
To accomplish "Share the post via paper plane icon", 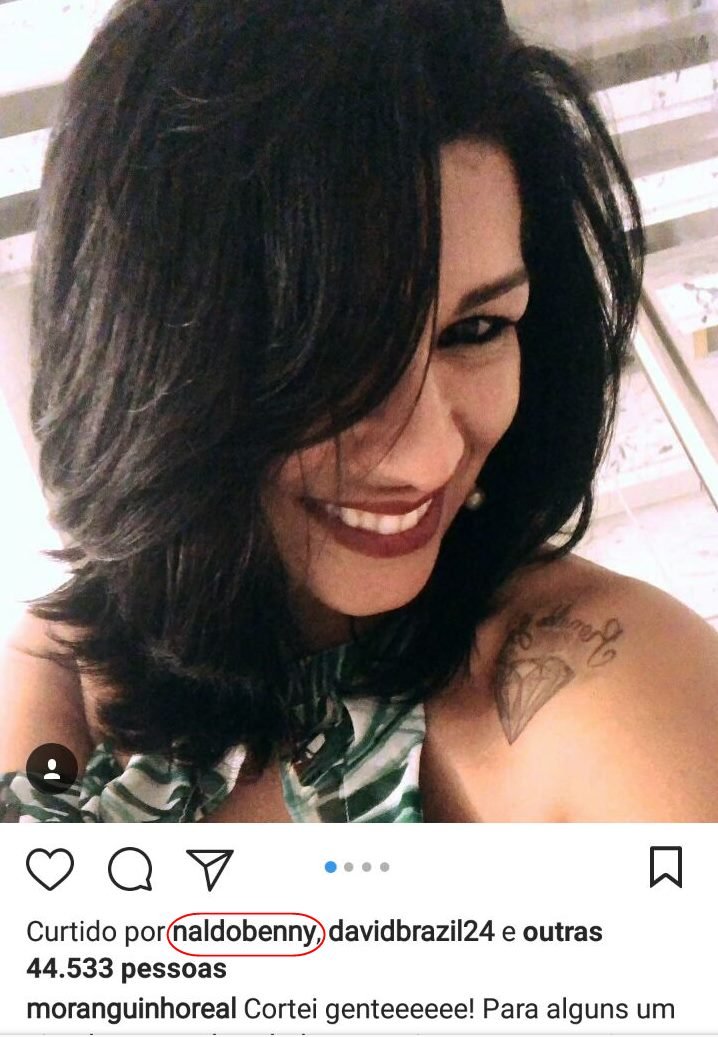I will (x=210, y=868).
